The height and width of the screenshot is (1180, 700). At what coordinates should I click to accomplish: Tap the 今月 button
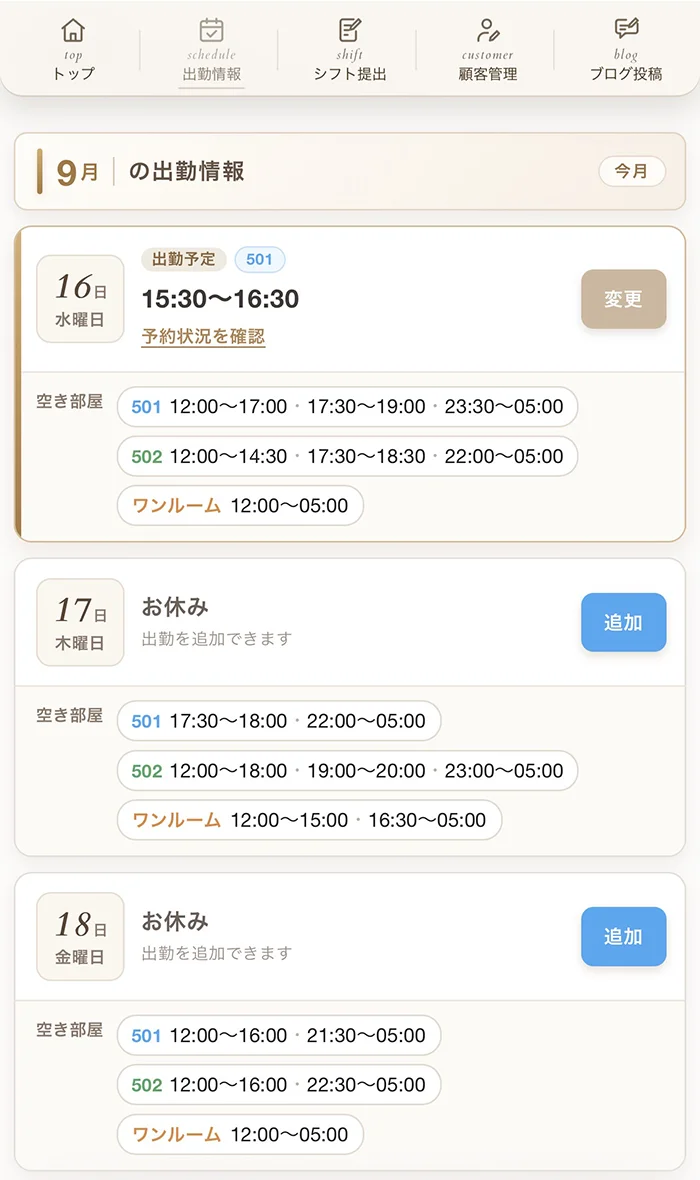pos(632,171)
